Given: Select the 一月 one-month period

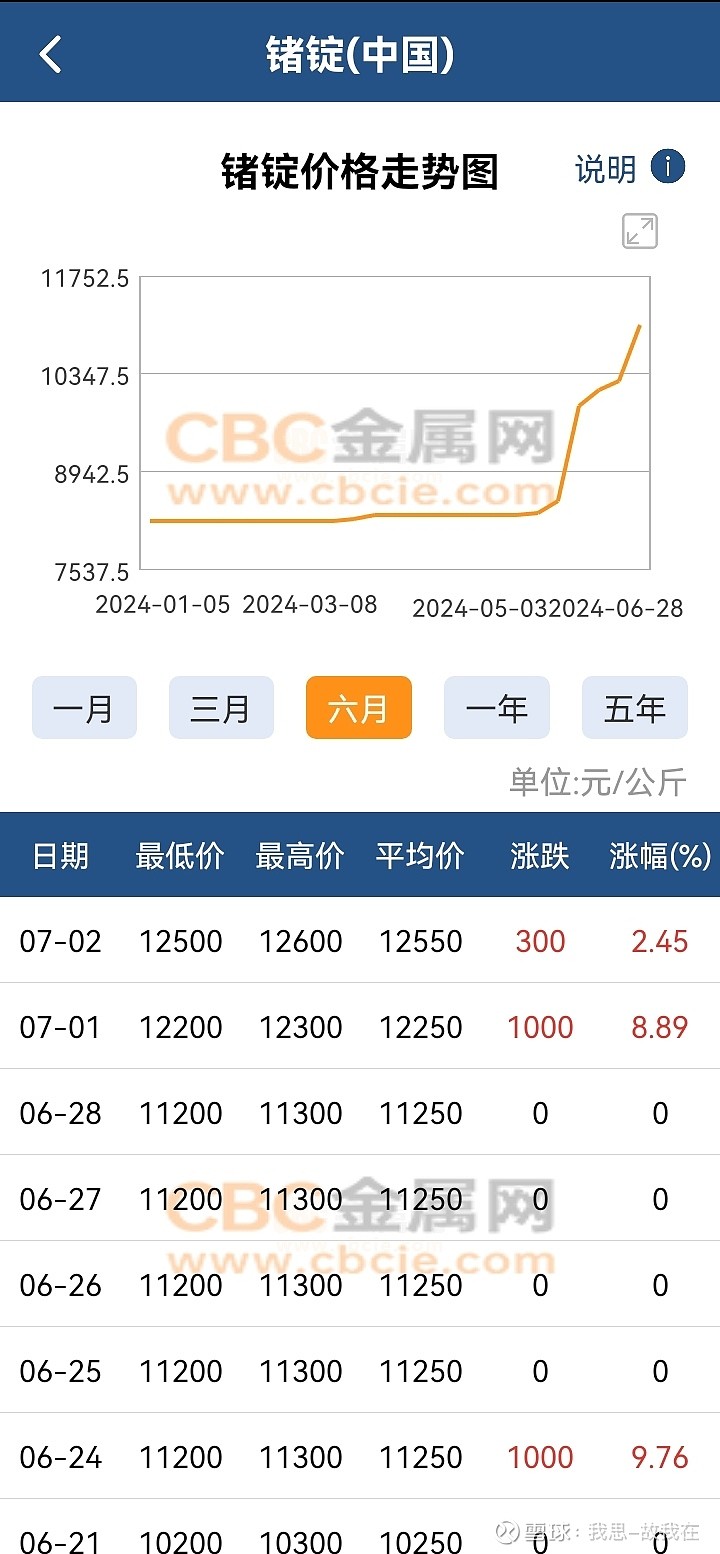Looking at the screenshot, I should click(x=84, y=707).
